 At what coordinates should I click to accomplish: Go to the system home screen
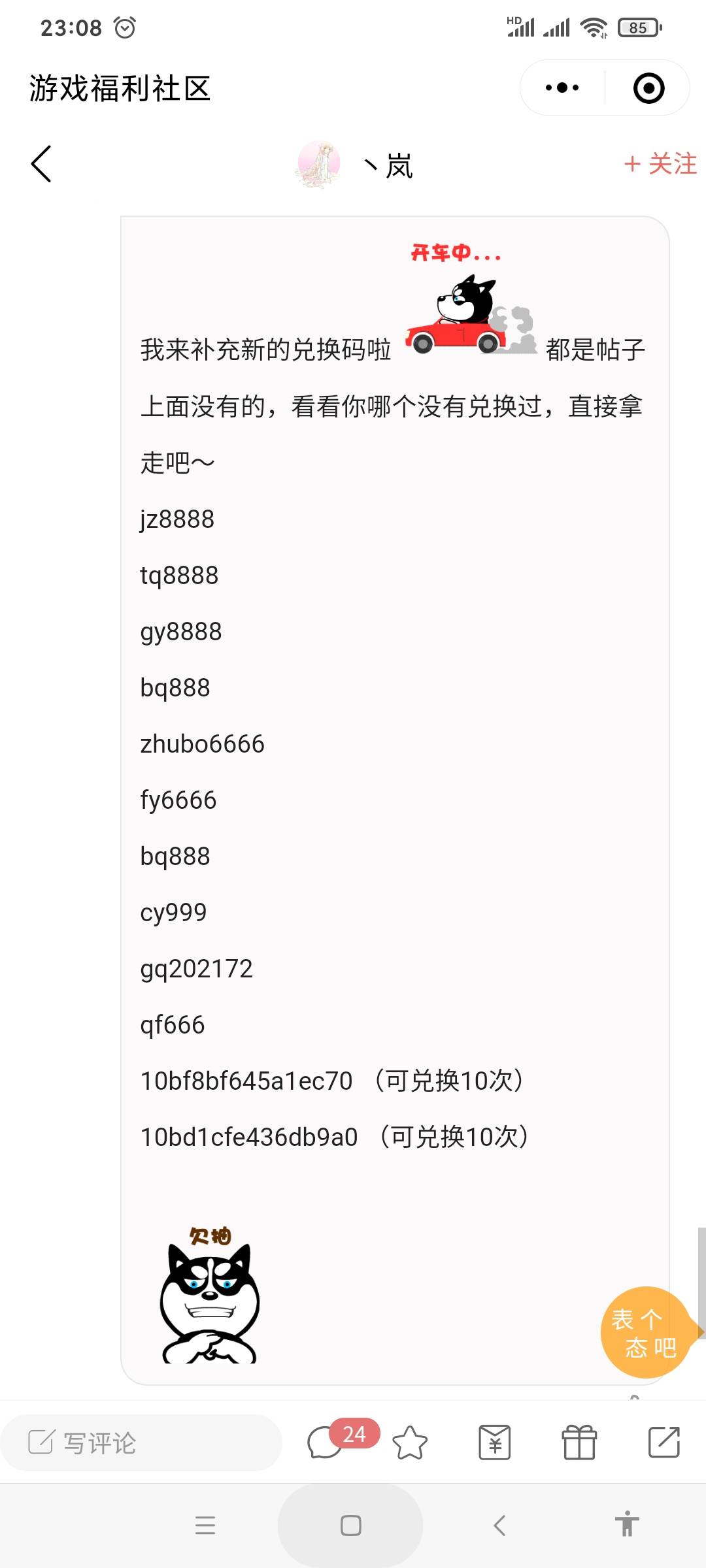(351, 1526)
